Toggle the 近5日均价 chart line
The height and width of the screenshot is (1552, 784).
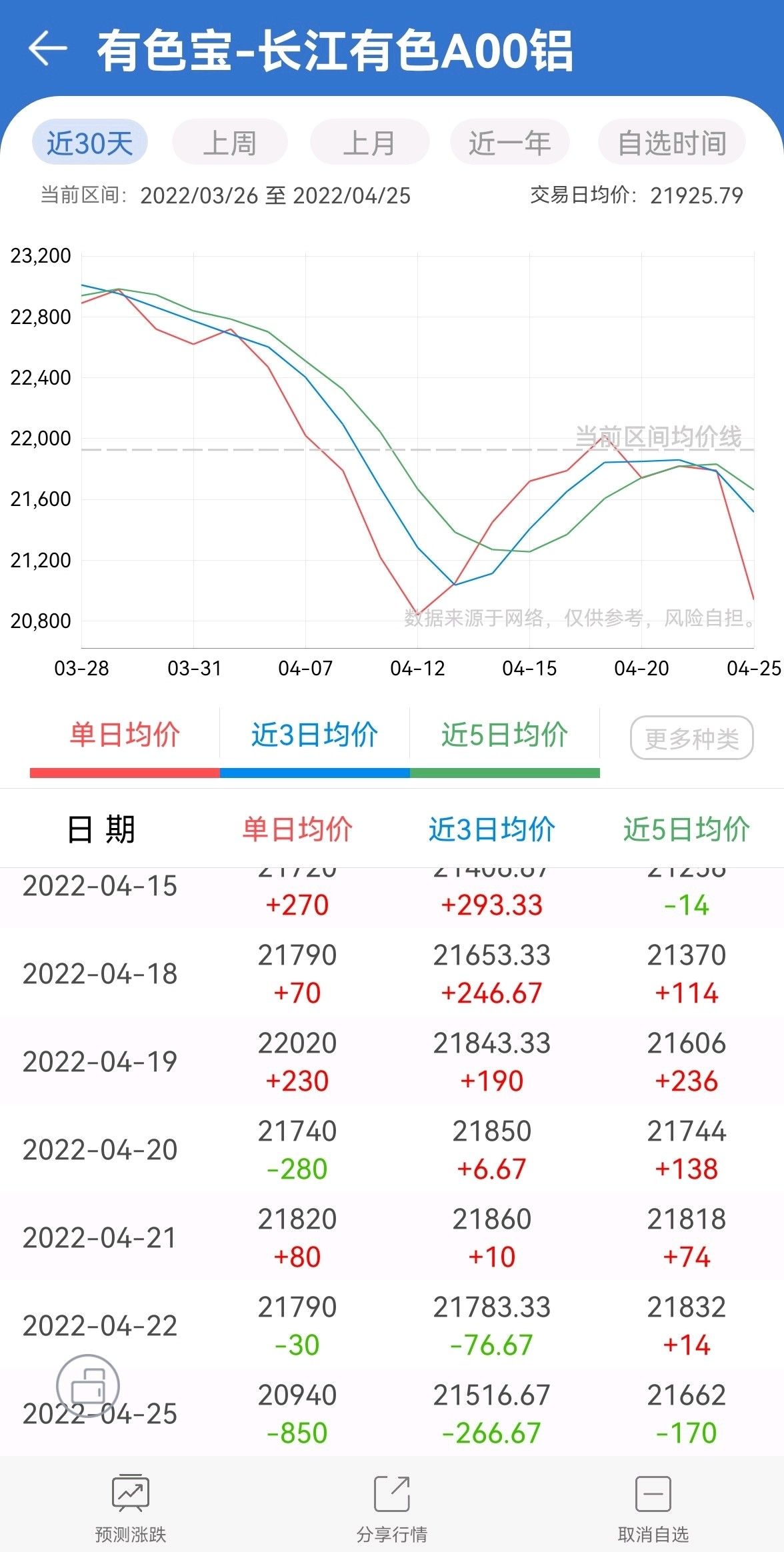(505, 735)
